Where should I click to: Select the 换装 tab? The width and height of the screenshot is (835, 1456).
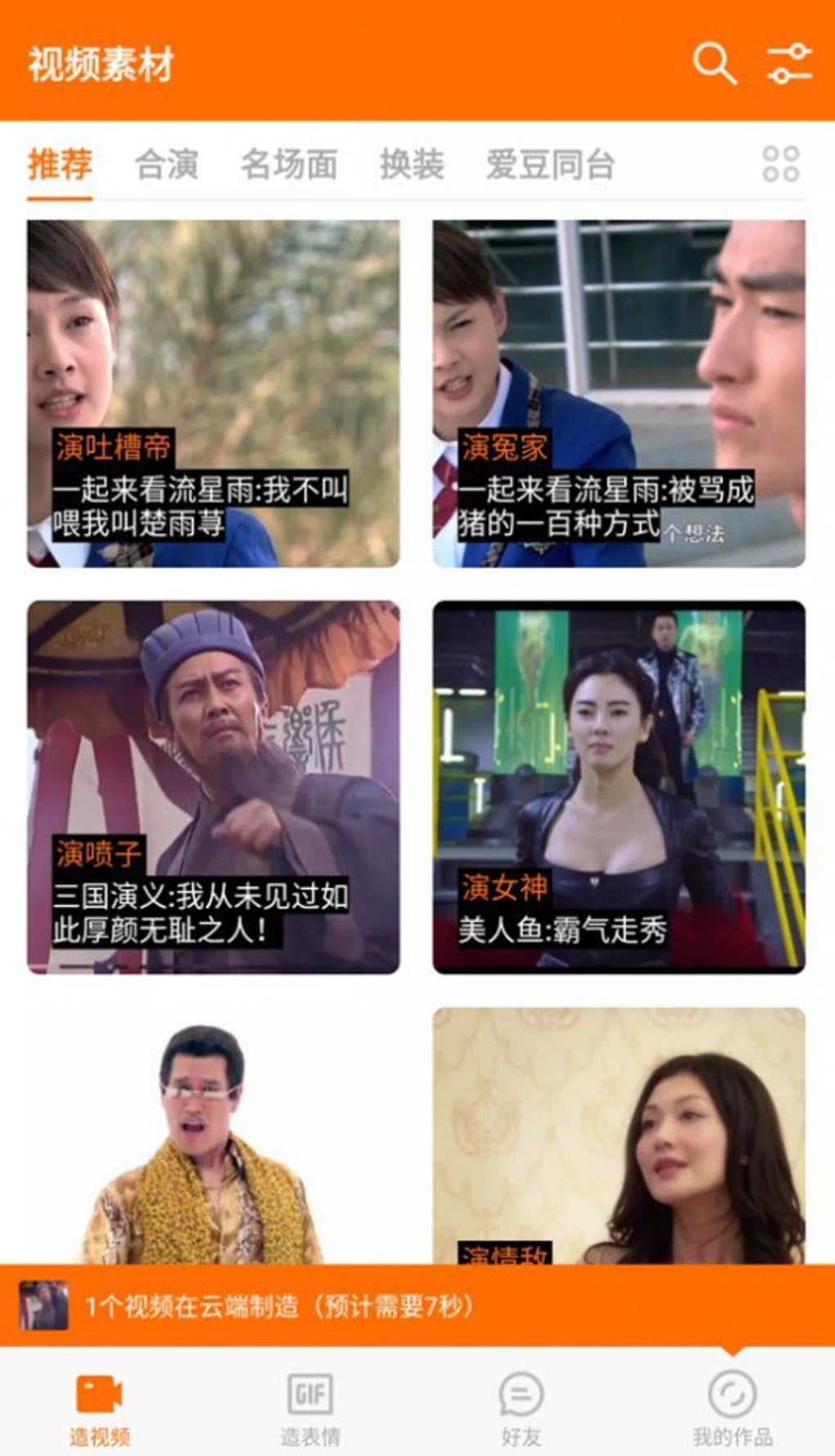pyautogui.click(x=412, y=165)
